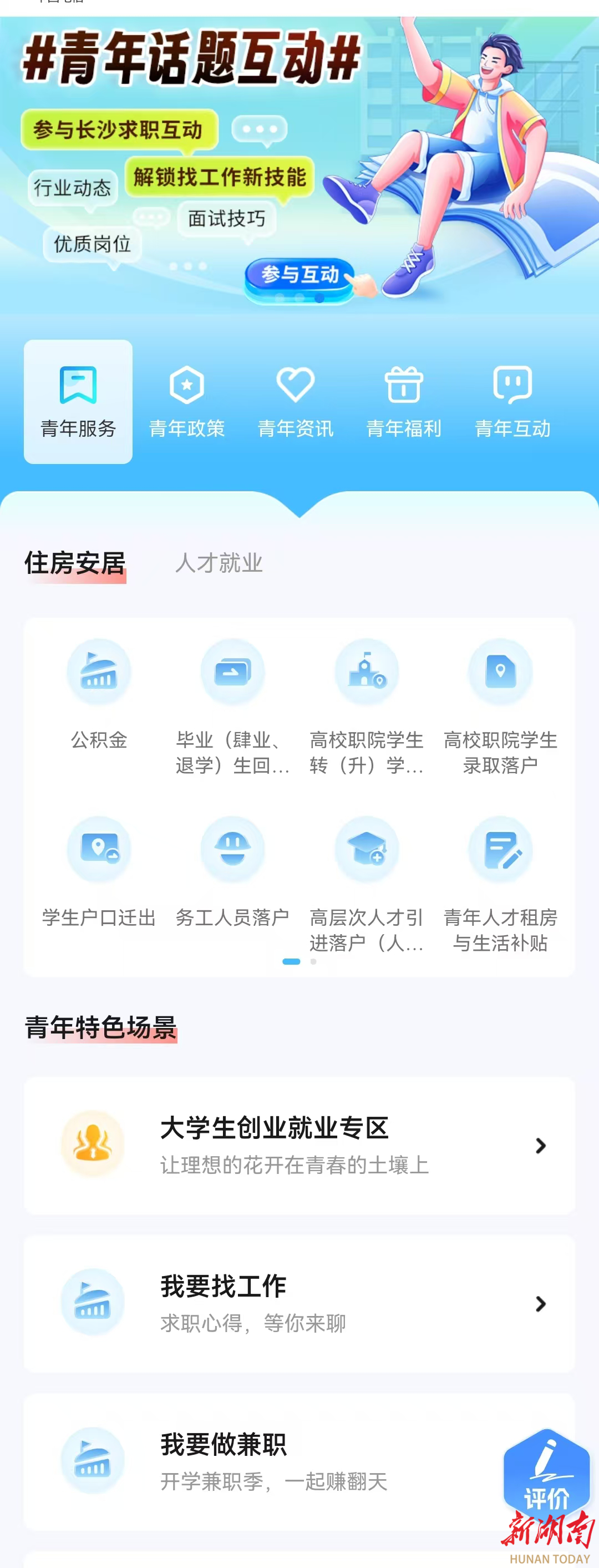599x1568 pixels.
Task: Open the 公积金 service
Action: (99, 694)
